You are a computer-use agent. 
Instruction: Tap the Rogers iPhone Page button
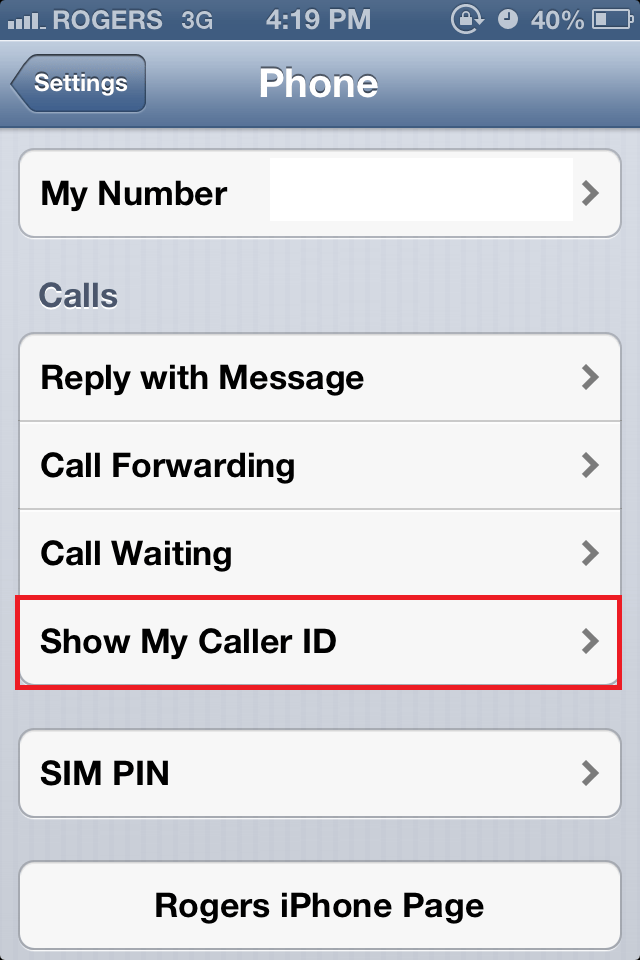[320, 906]
